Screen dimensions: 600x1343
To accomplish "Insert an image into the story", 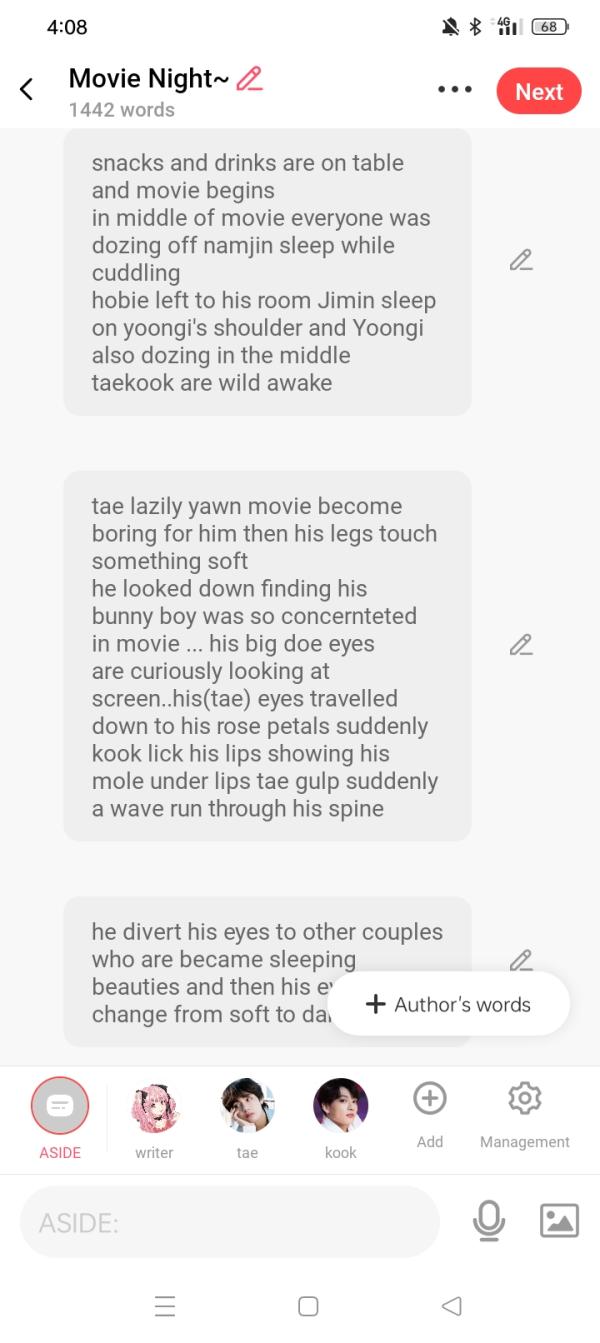I will (559, 1221).
